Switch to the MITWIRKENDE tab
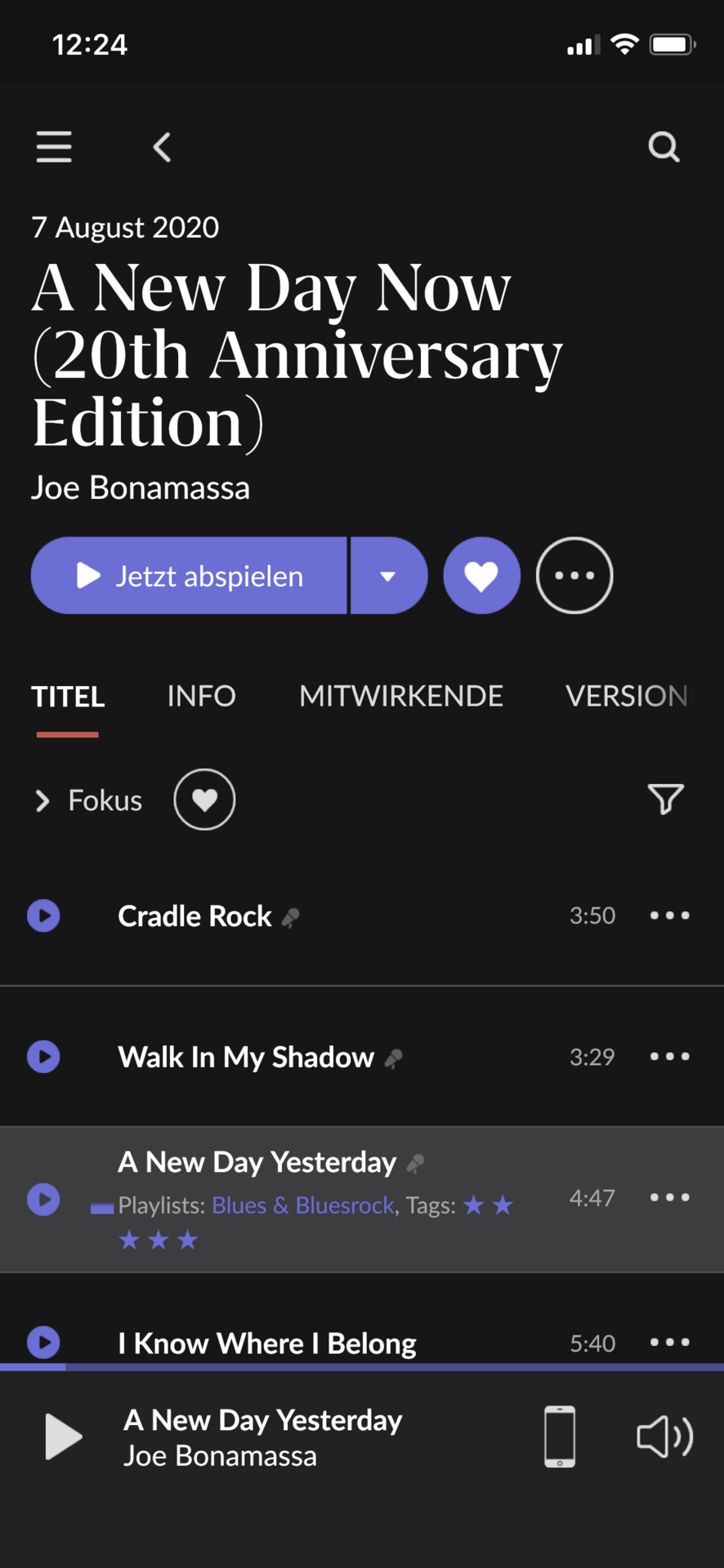 400,696
